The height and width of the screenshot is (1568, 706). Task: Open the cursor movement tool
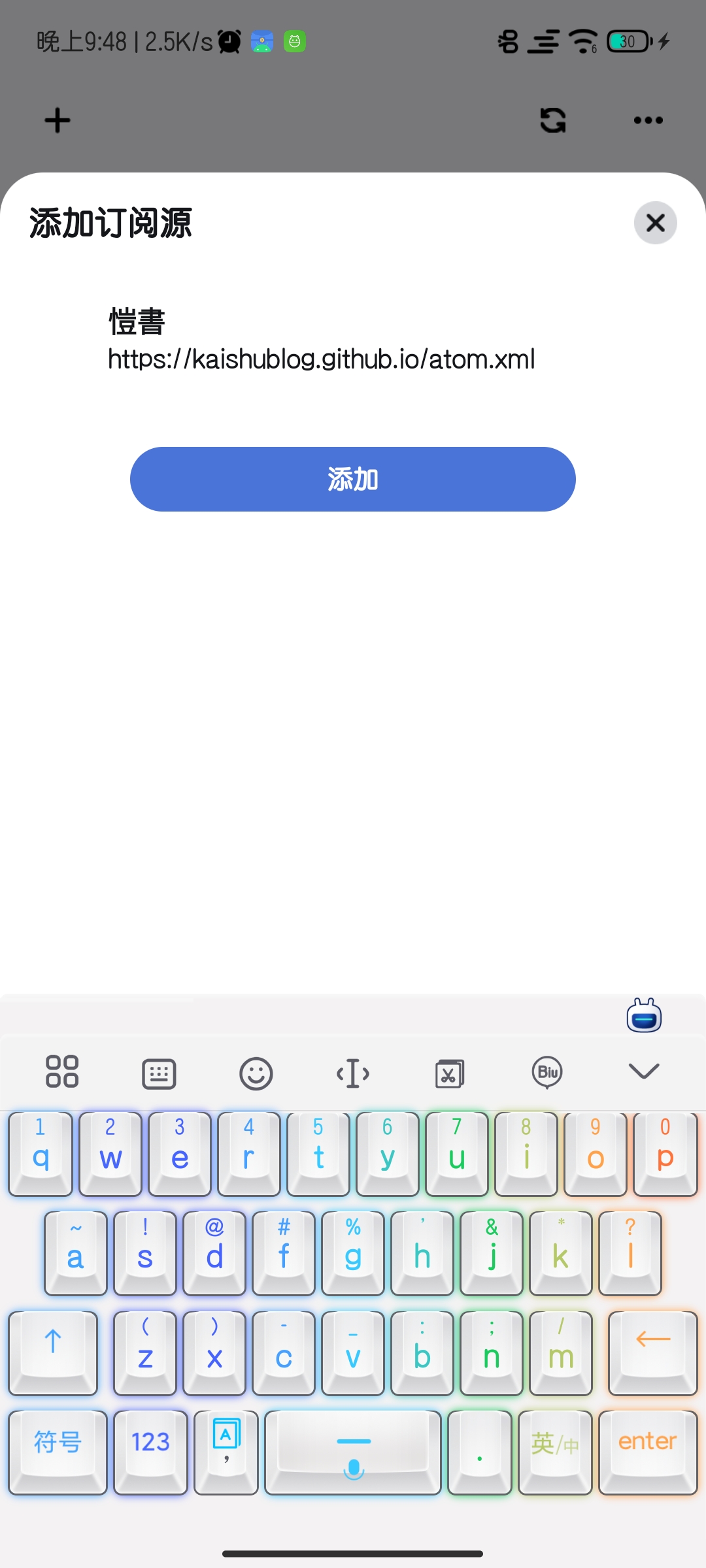click(352, 1073)
